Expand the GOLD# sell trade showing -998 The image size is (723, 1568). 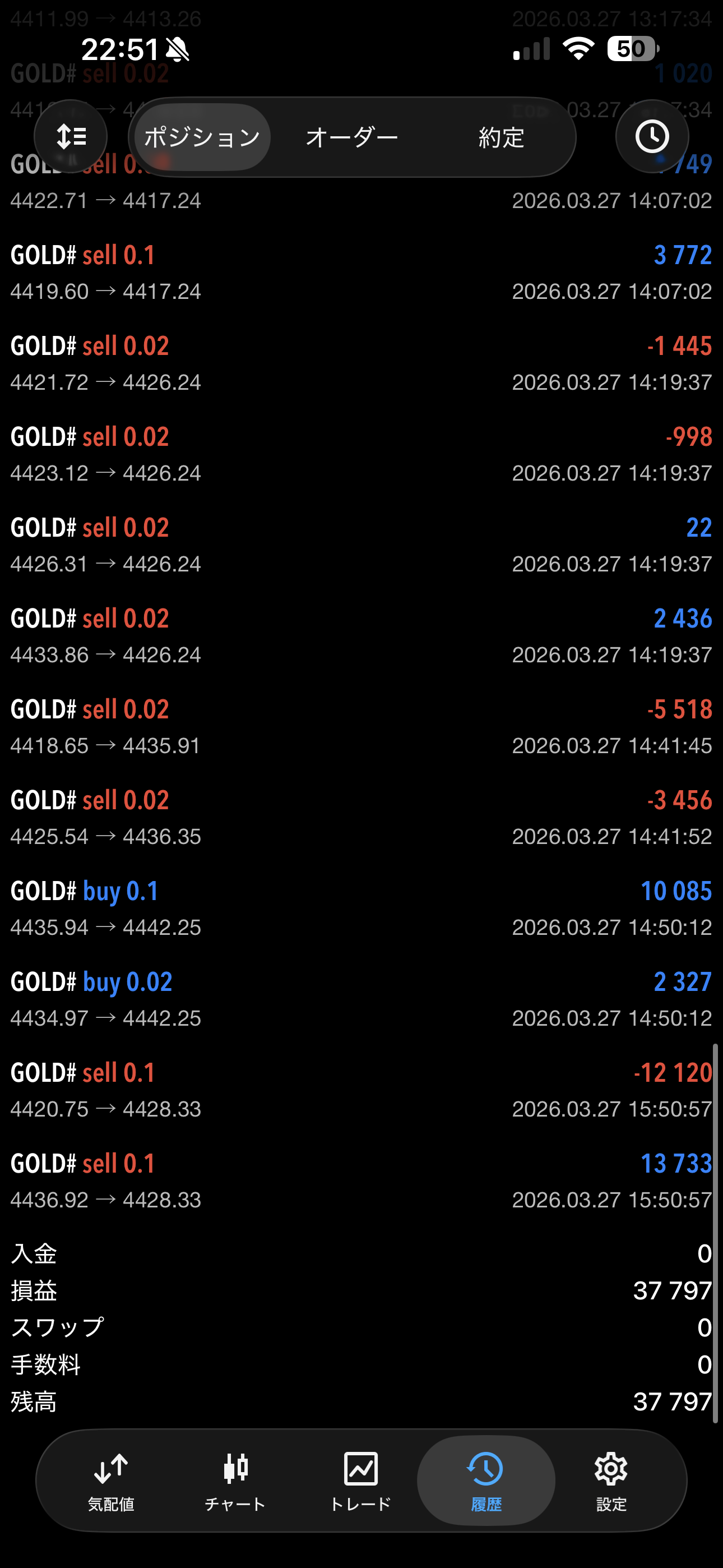click(x=361, y=454)
